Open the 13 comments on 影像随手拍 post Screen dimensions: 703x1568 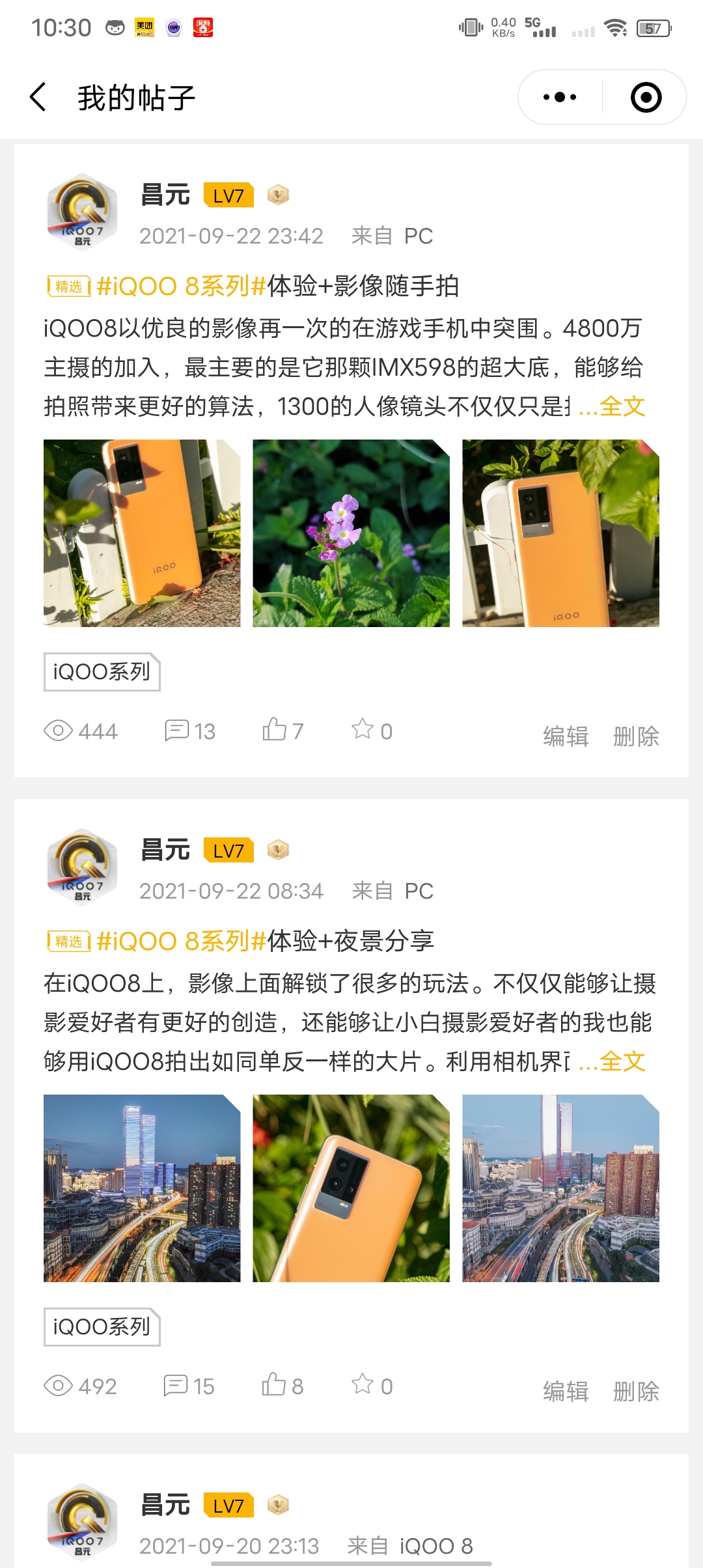tap(190, 731)
